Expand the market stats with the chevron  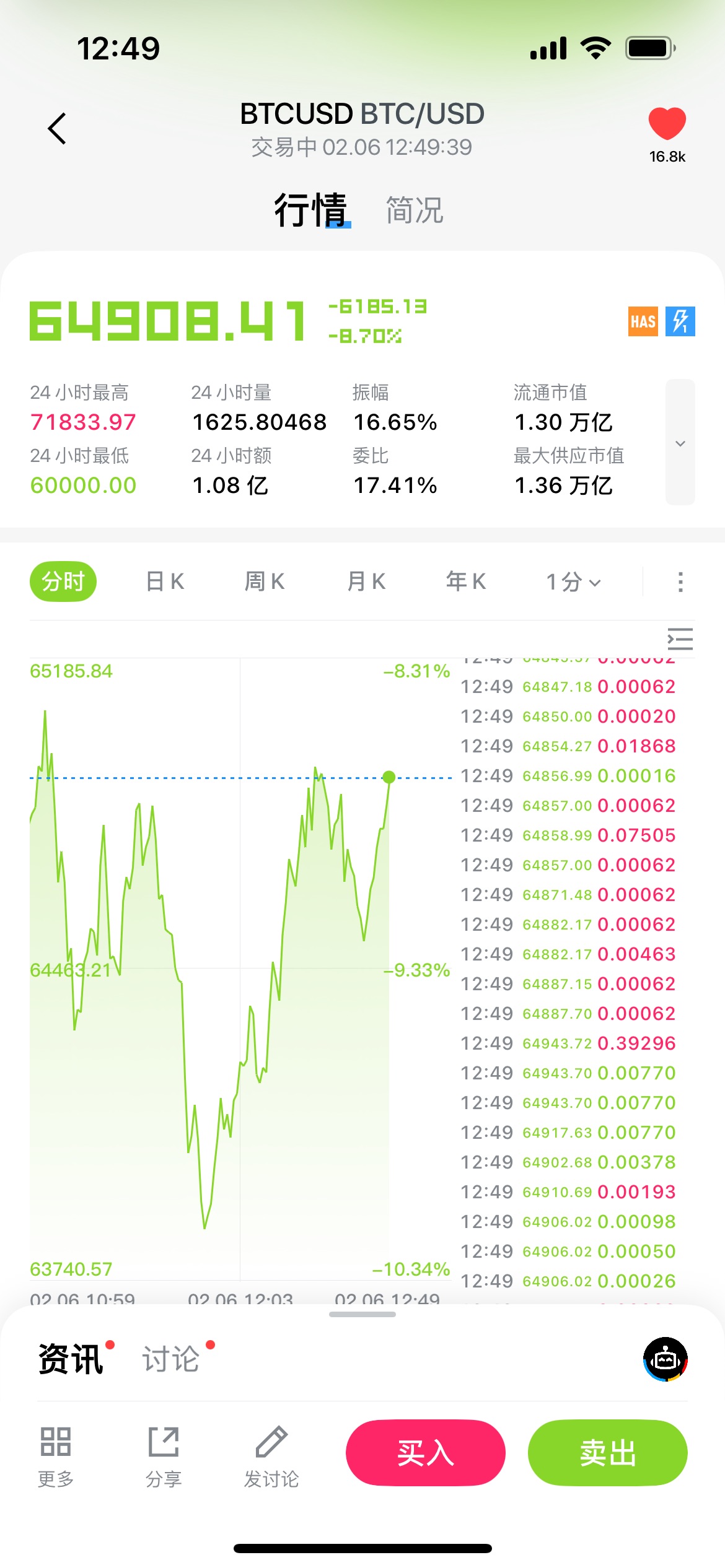[680, 443]
